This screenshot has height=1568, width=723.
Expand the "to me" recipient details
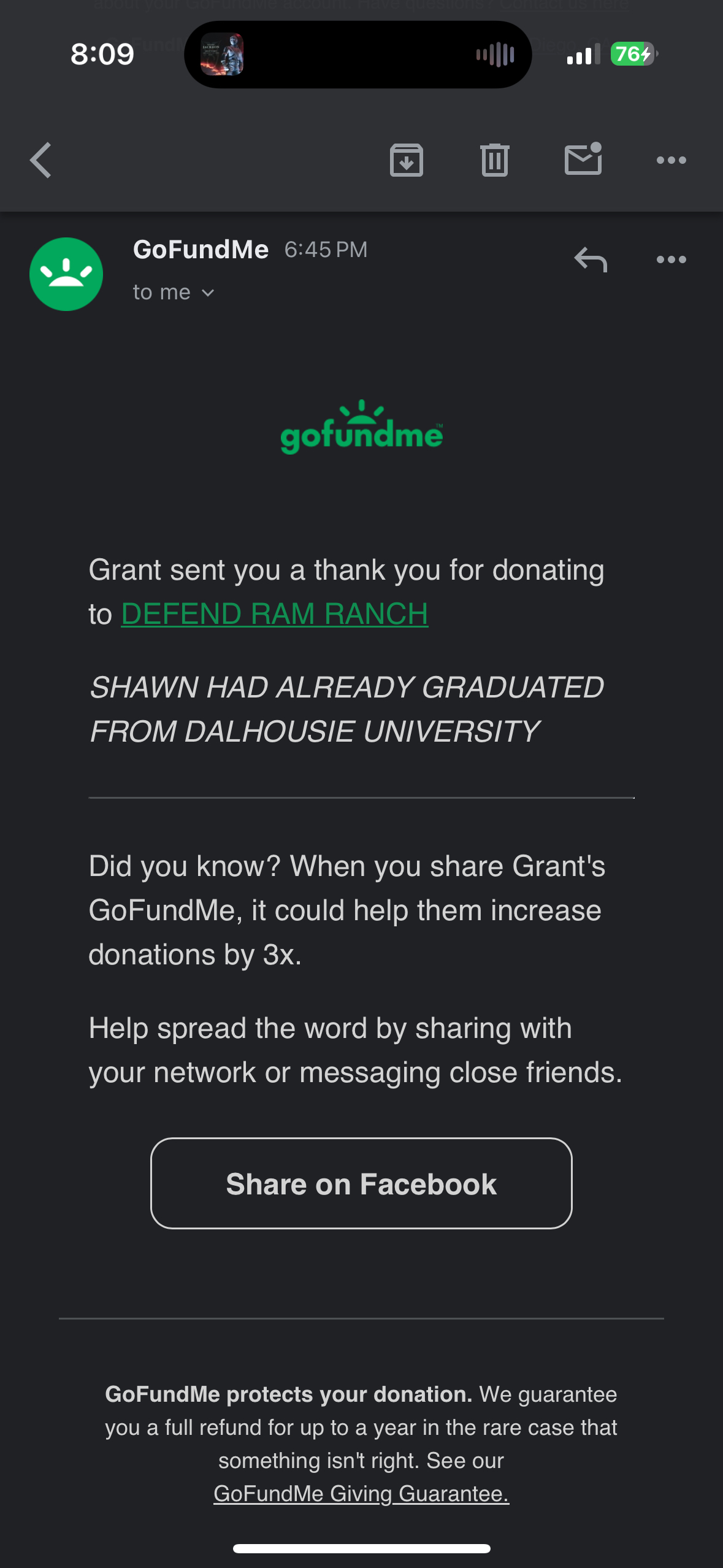[174, 293]
